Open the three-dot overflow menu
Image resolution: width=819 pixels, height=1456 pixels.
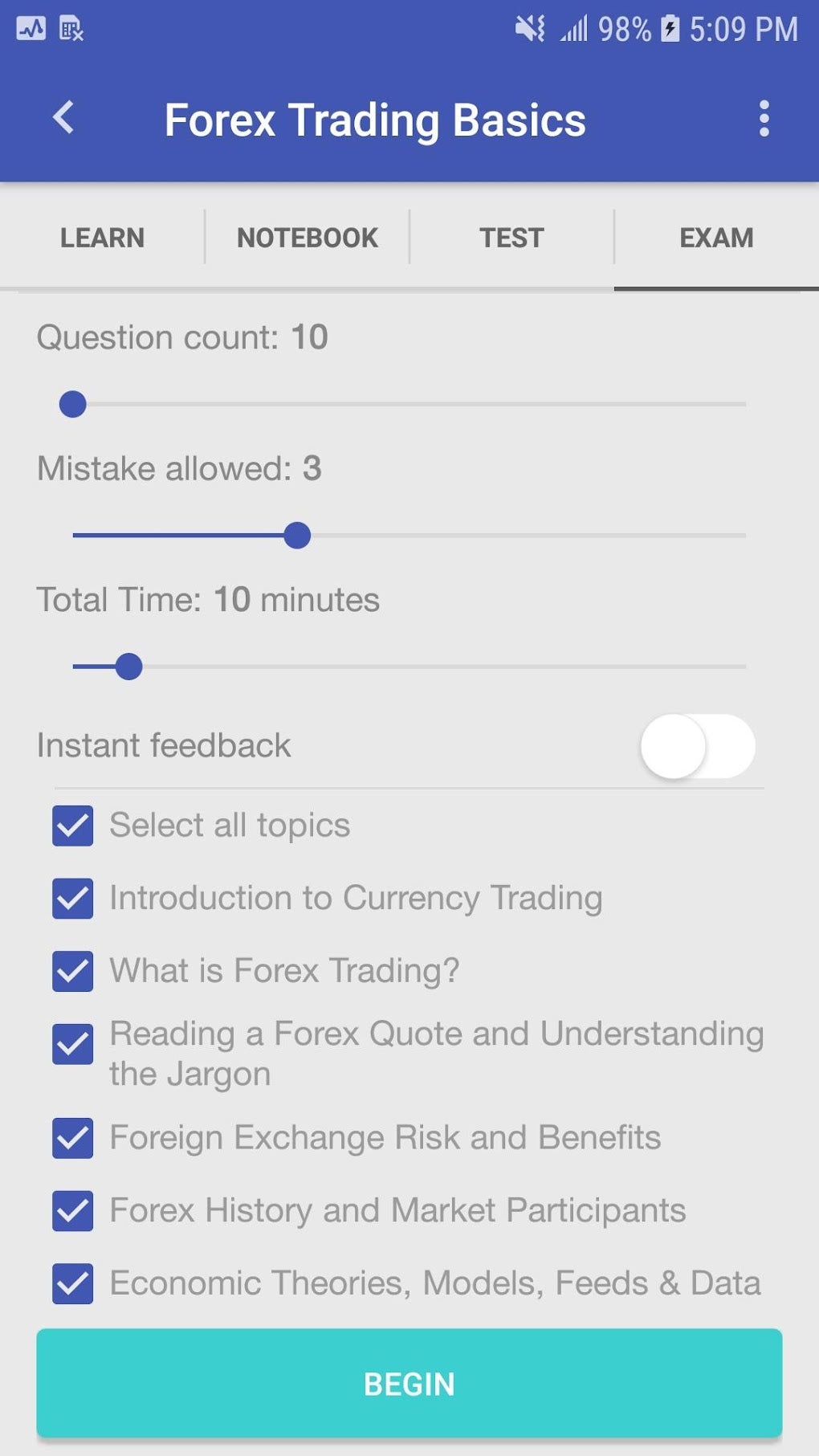point(763,118)
